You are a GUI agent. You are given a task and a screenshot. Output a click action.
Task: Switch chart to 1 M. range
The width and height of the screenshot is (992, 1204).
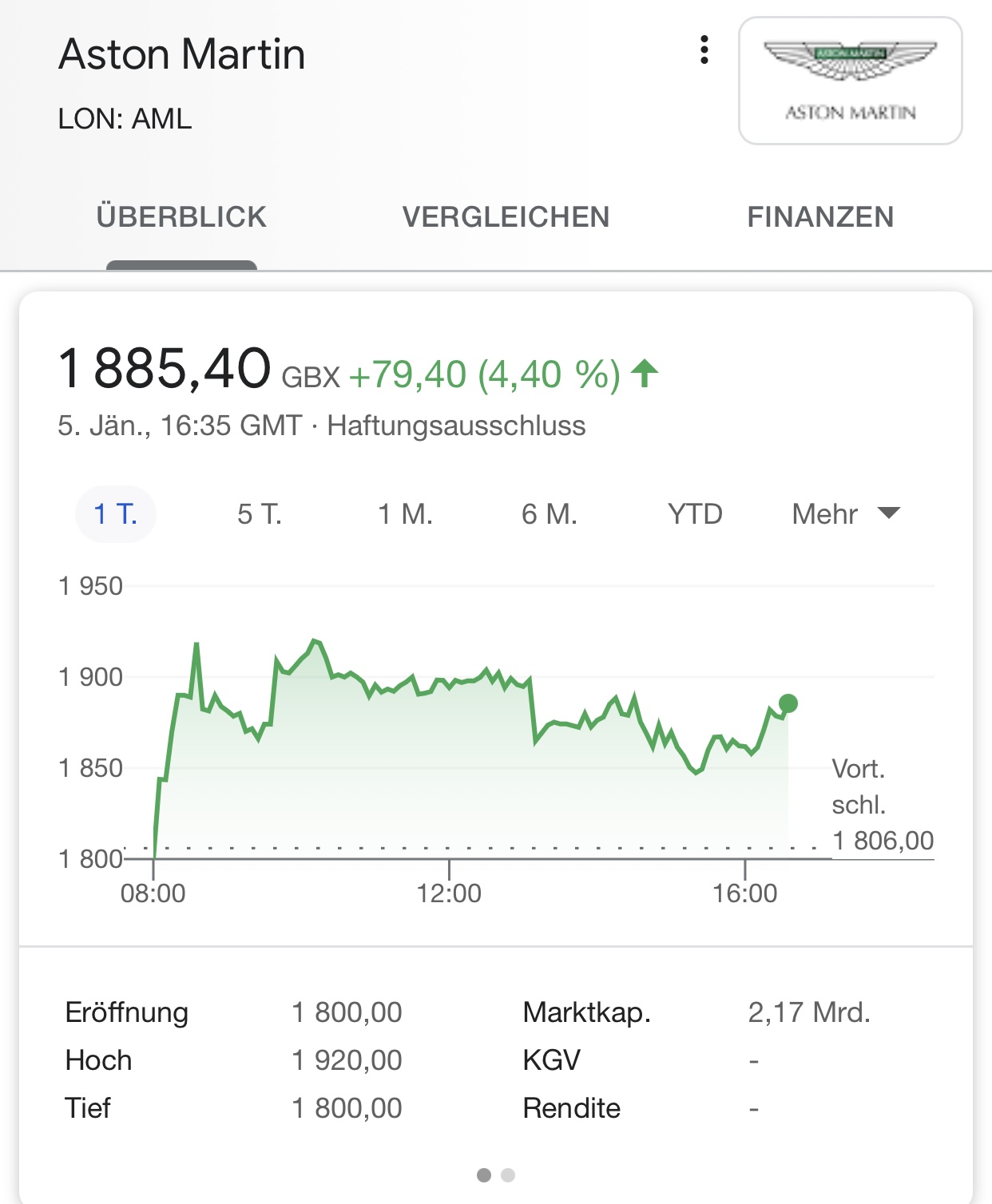pos(405,514)
